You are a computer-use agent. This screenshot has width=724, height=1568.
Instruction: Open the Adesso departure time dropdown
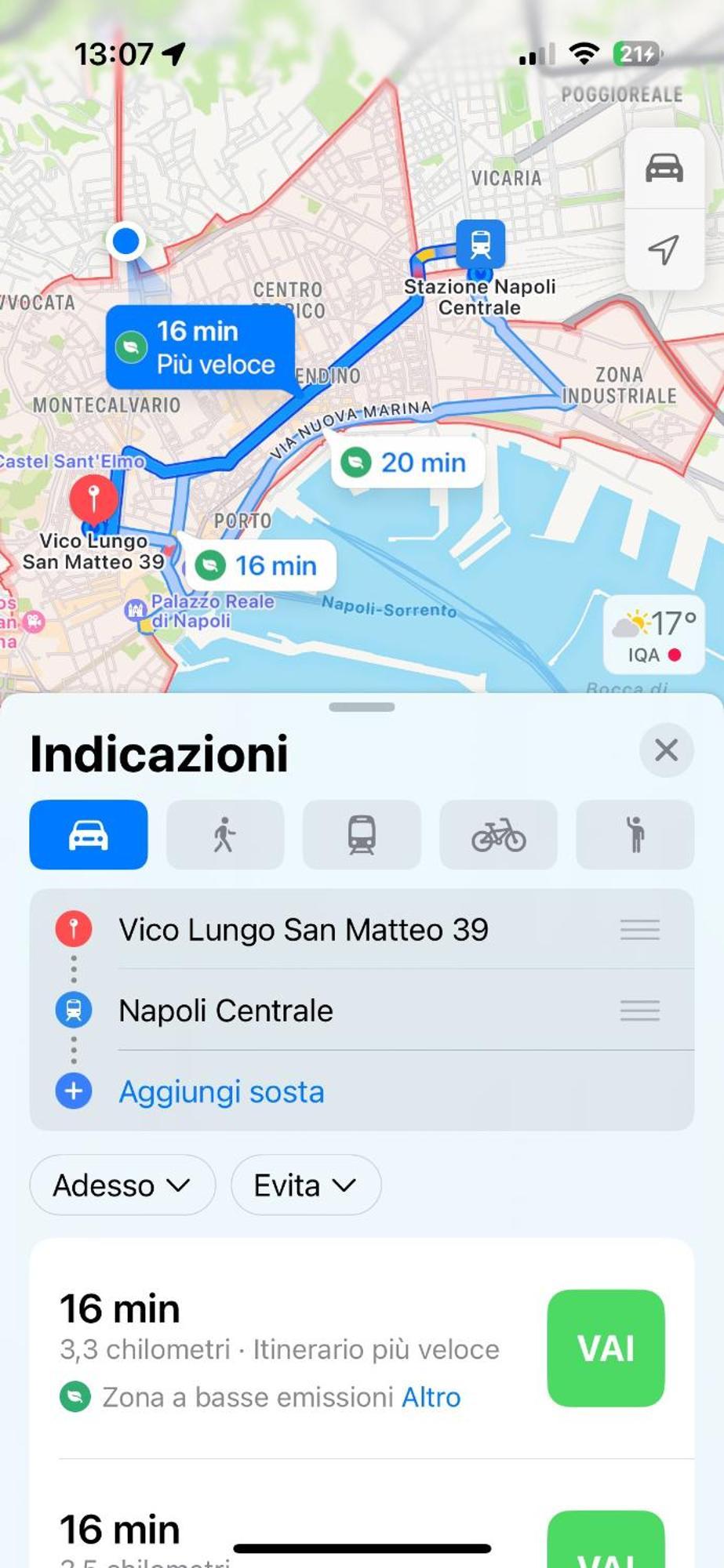[122, 1185]
